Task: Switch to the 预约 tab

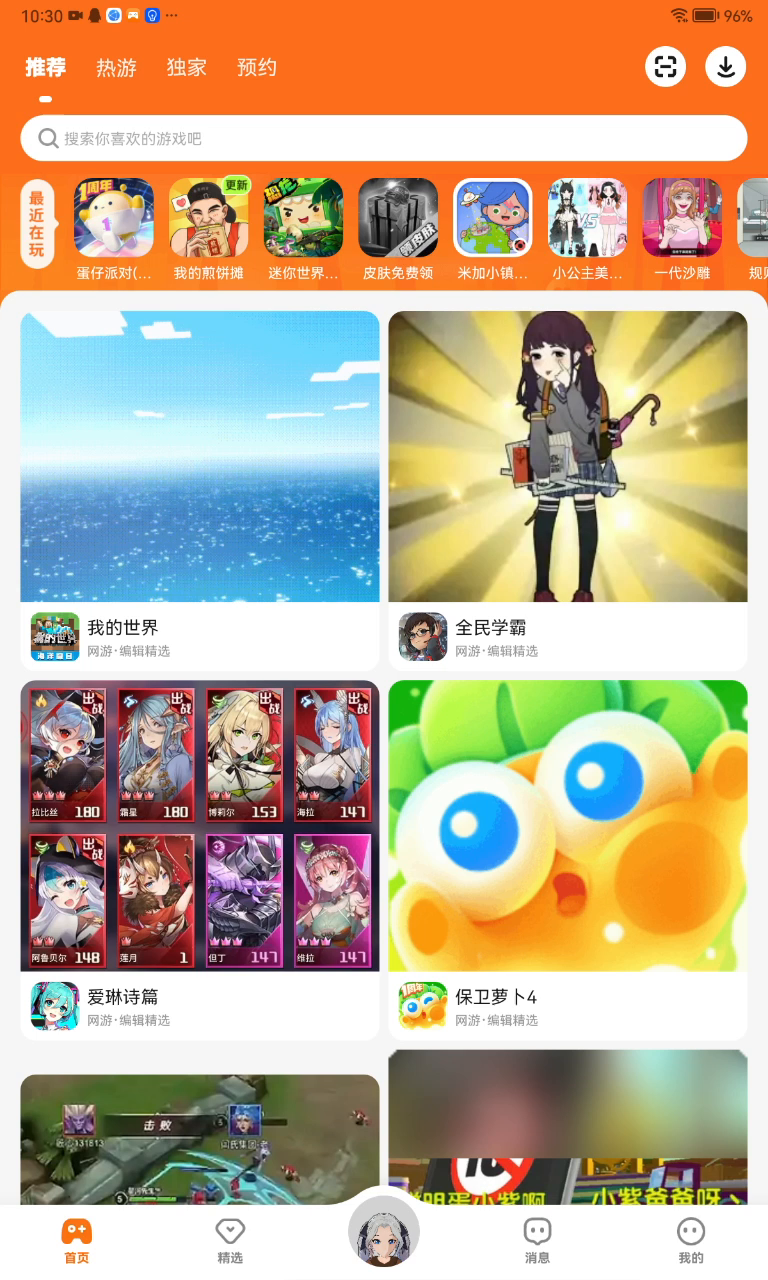Action: (256, 68)
